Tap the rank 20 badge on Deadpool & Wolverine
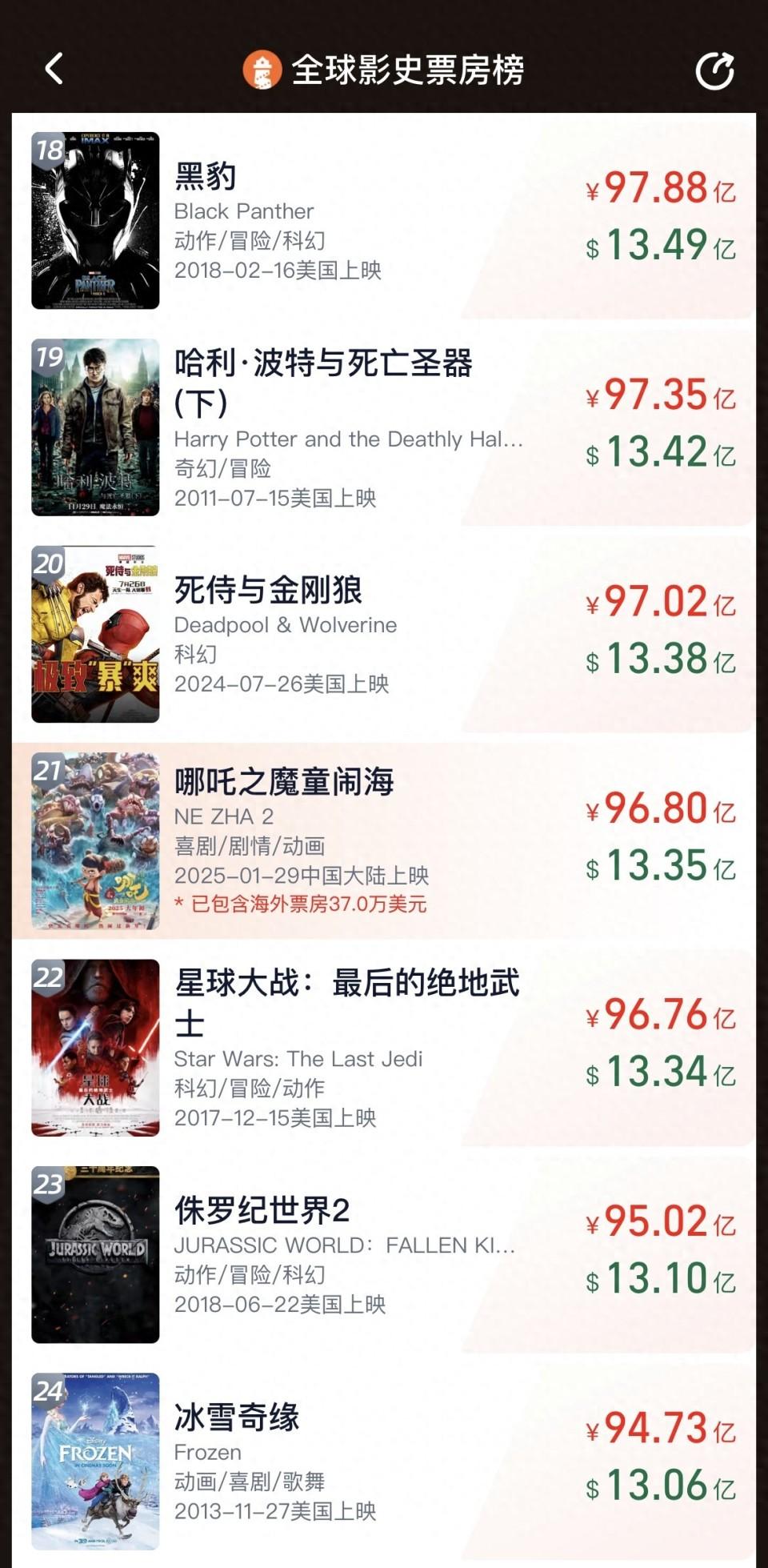Image resolution: width=768 pixels, height=1568 pixels. point(50,564)
